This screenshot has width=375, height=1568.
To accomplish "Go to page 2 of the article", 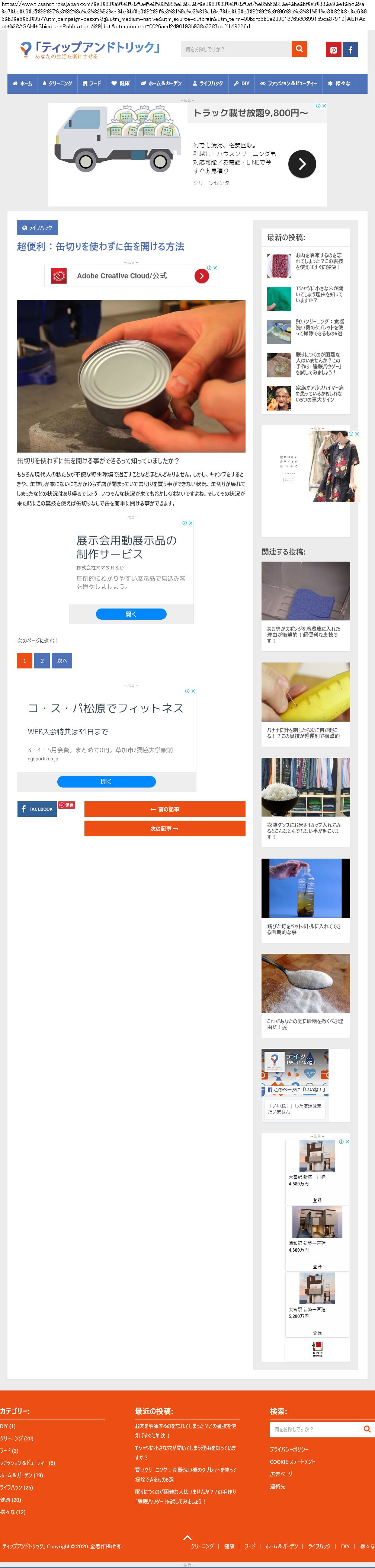I will pyautogui.click(x=42, y=660).
